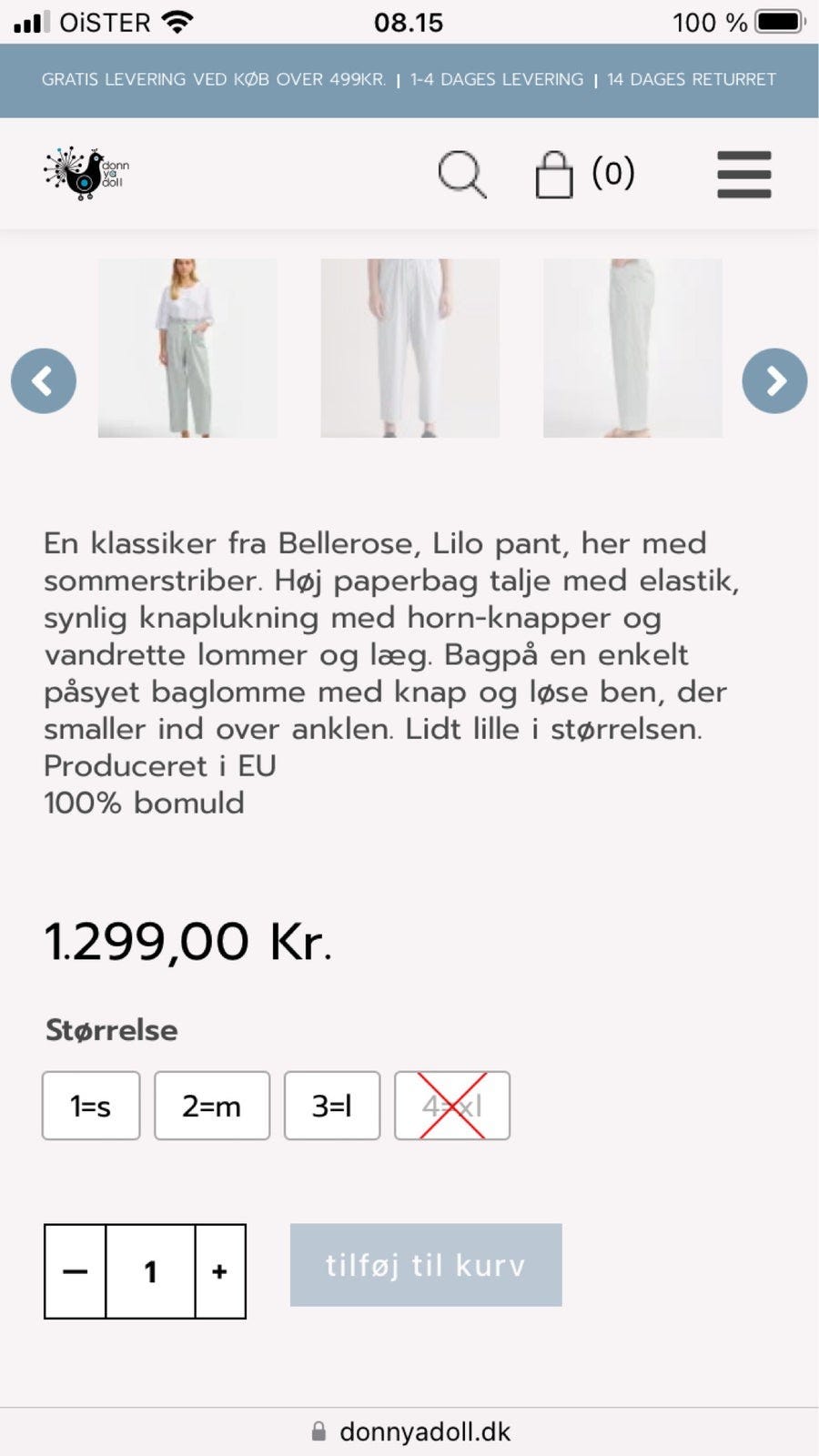Open the hamburger navigation menu
The height and width of the screenshot is (1456, 819).
743,175
